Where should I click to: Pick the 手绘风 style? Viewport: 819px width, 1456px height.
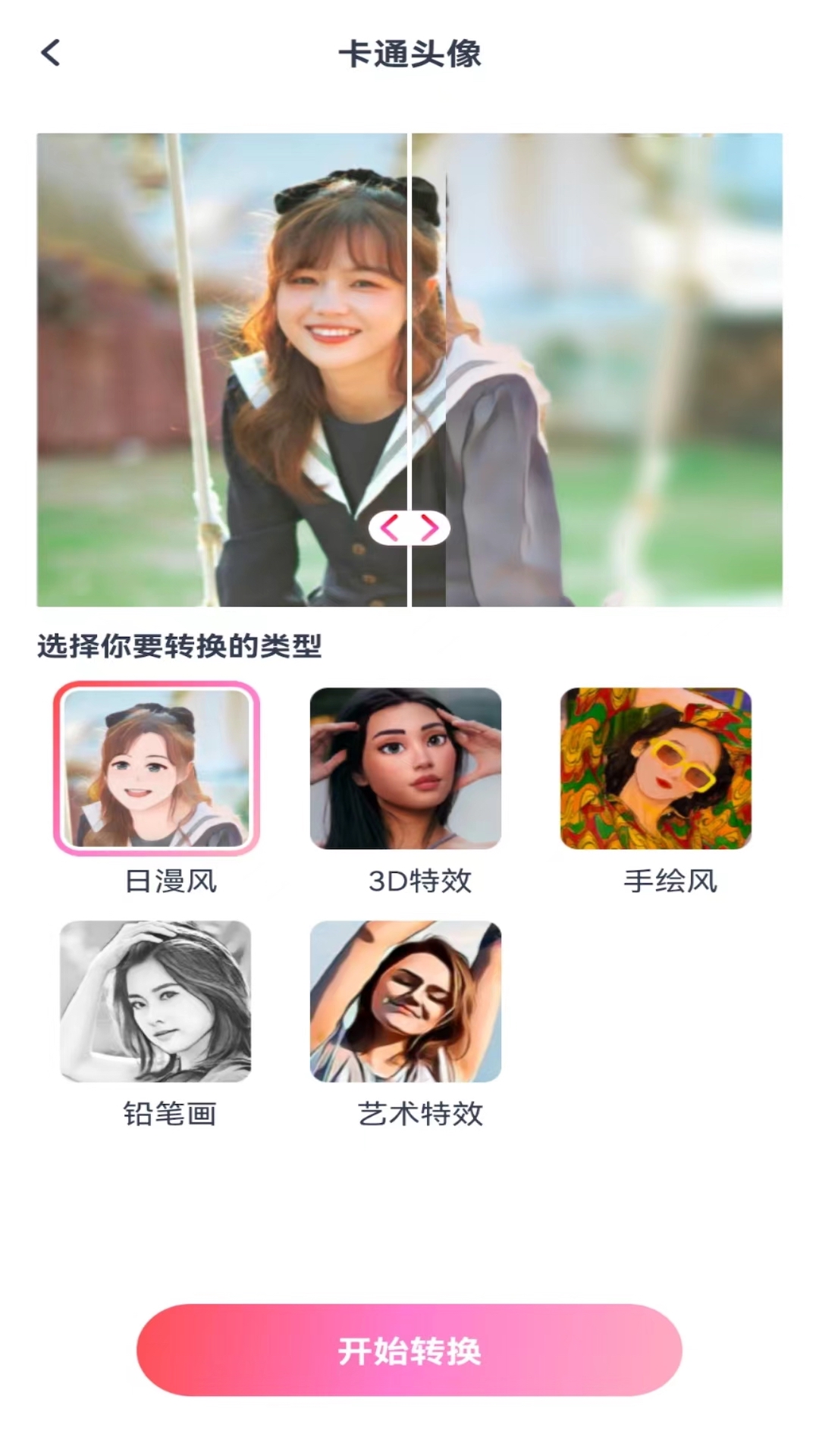coord(656,767)
